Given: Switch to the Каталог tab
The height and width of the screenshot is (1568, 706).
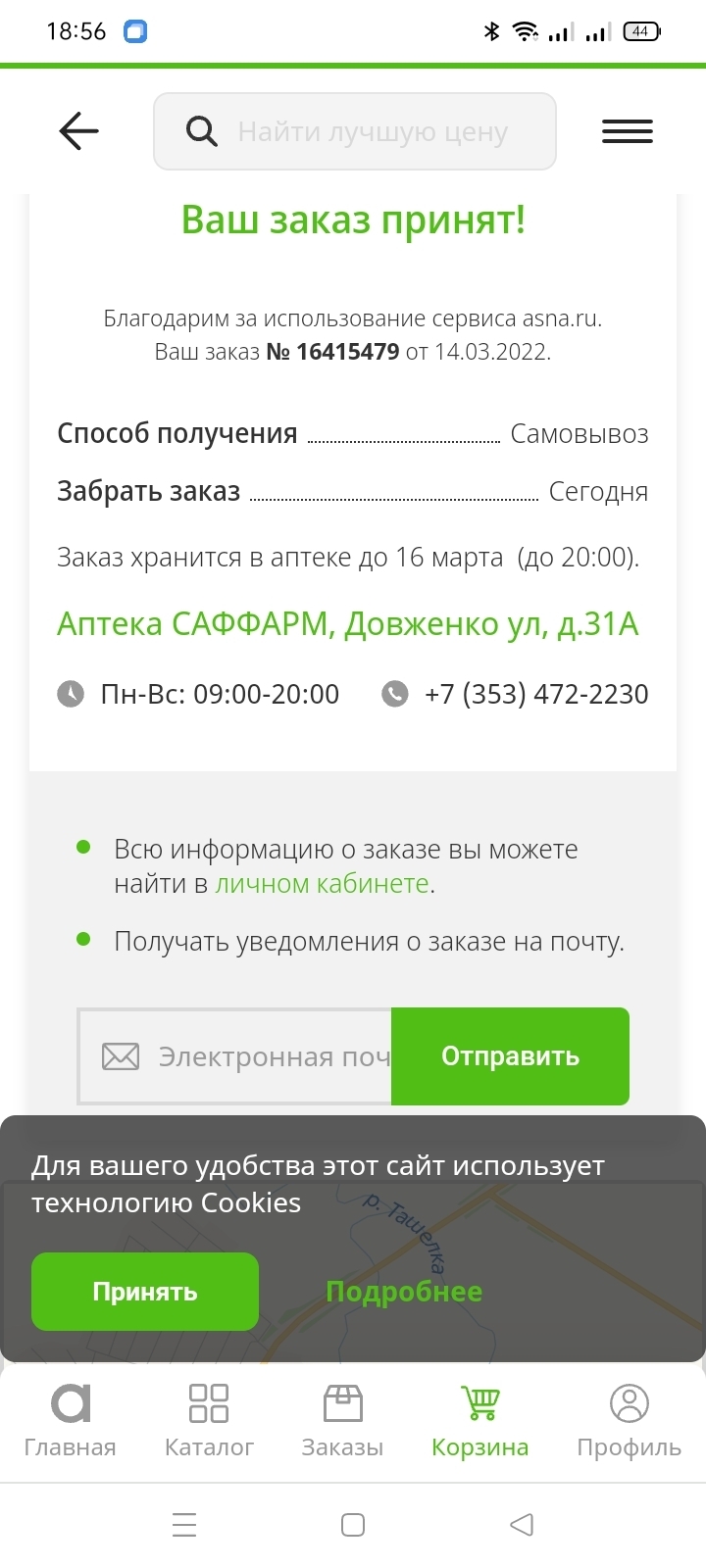Looking at the screenshot, I should pyautogui.click(x=209, y=1421).
